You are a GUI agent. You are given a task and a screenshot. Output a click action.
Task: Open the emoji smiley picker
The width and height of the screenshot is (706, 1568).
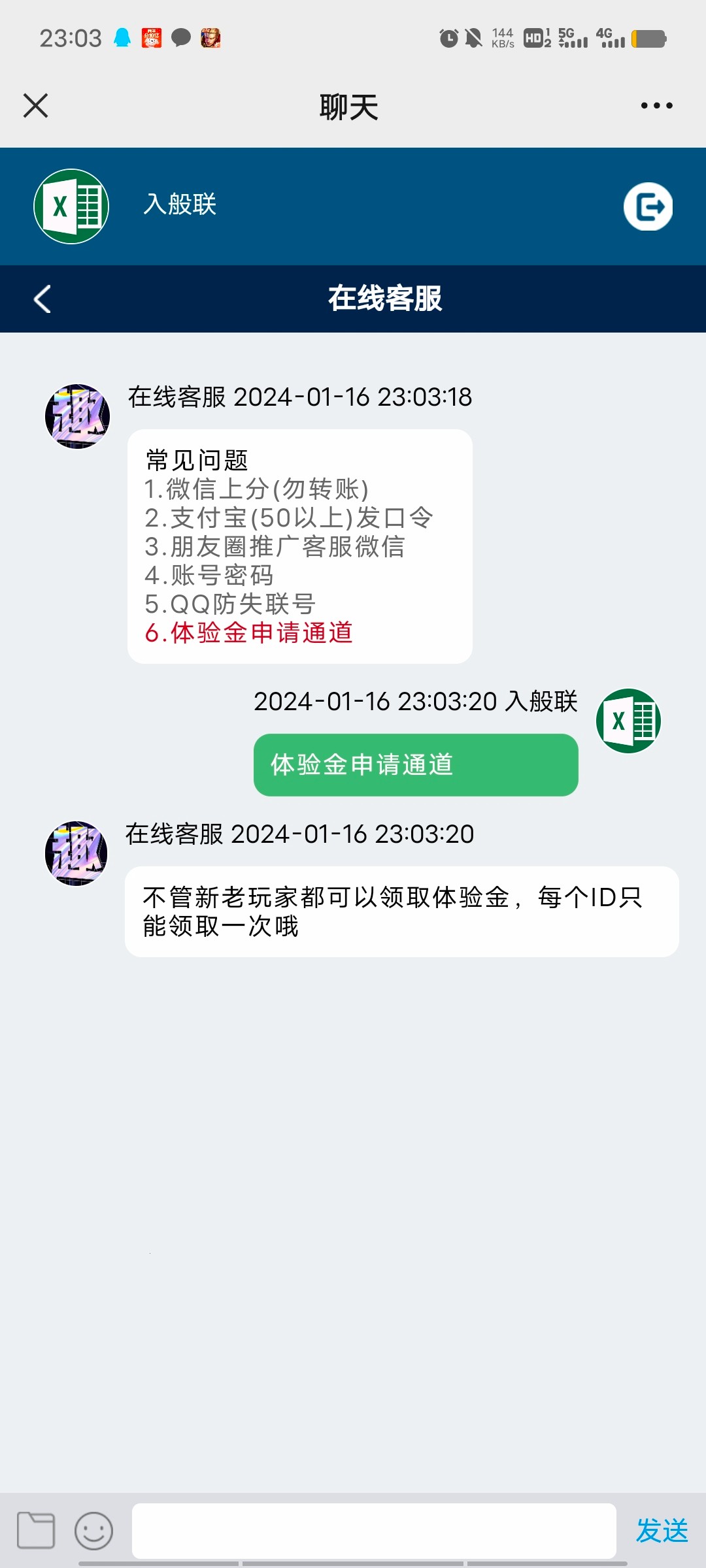point(94,1530)
